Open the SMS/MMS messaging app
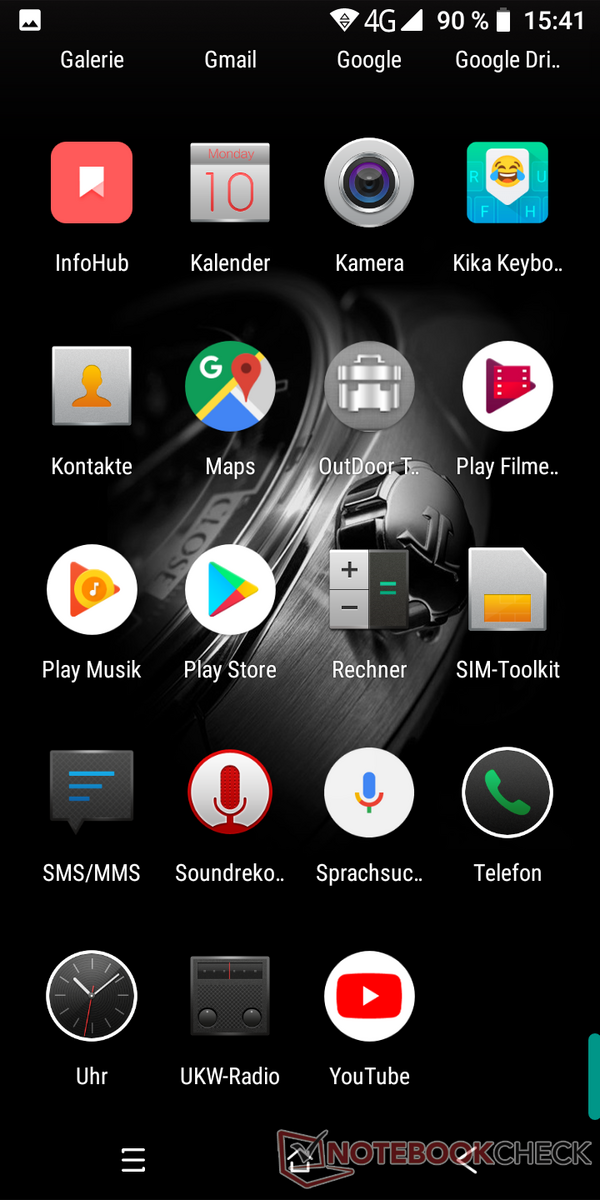The width and height of the screenshot is (600, 1200). [92, 792]
